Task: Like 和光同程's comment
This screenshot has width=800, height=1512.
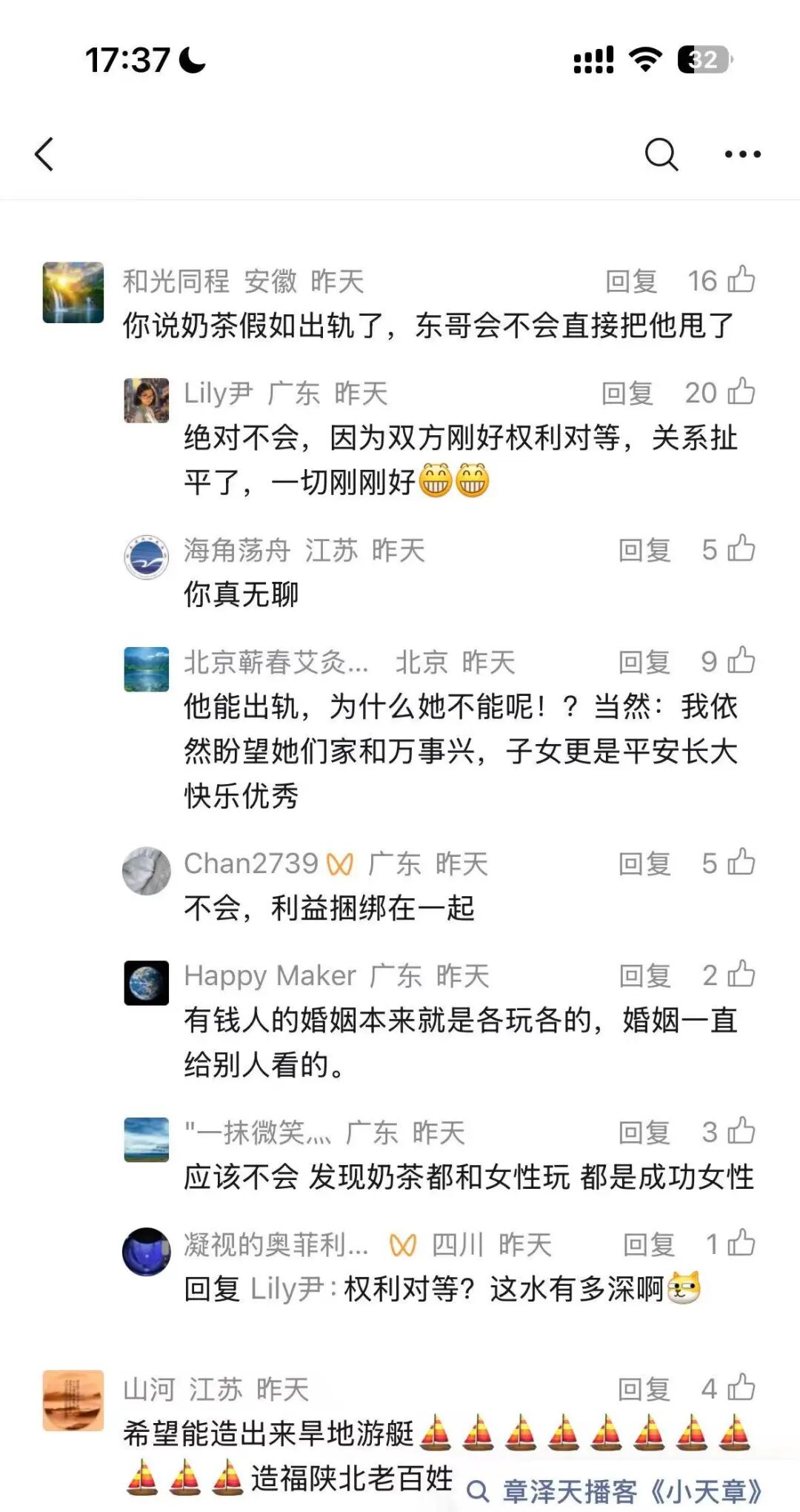Action: [x=741, y=280]
